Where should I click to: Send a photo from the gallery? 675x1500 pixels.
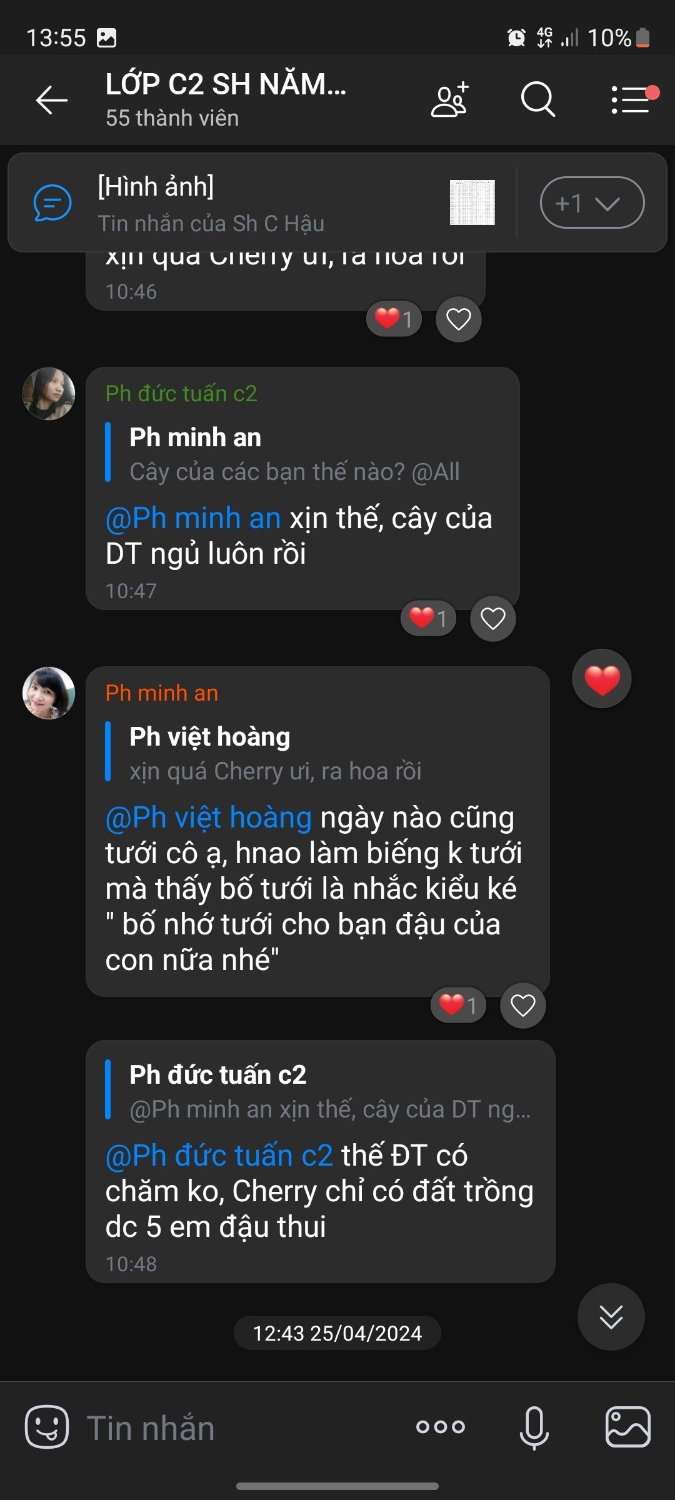pos(628,1427)
